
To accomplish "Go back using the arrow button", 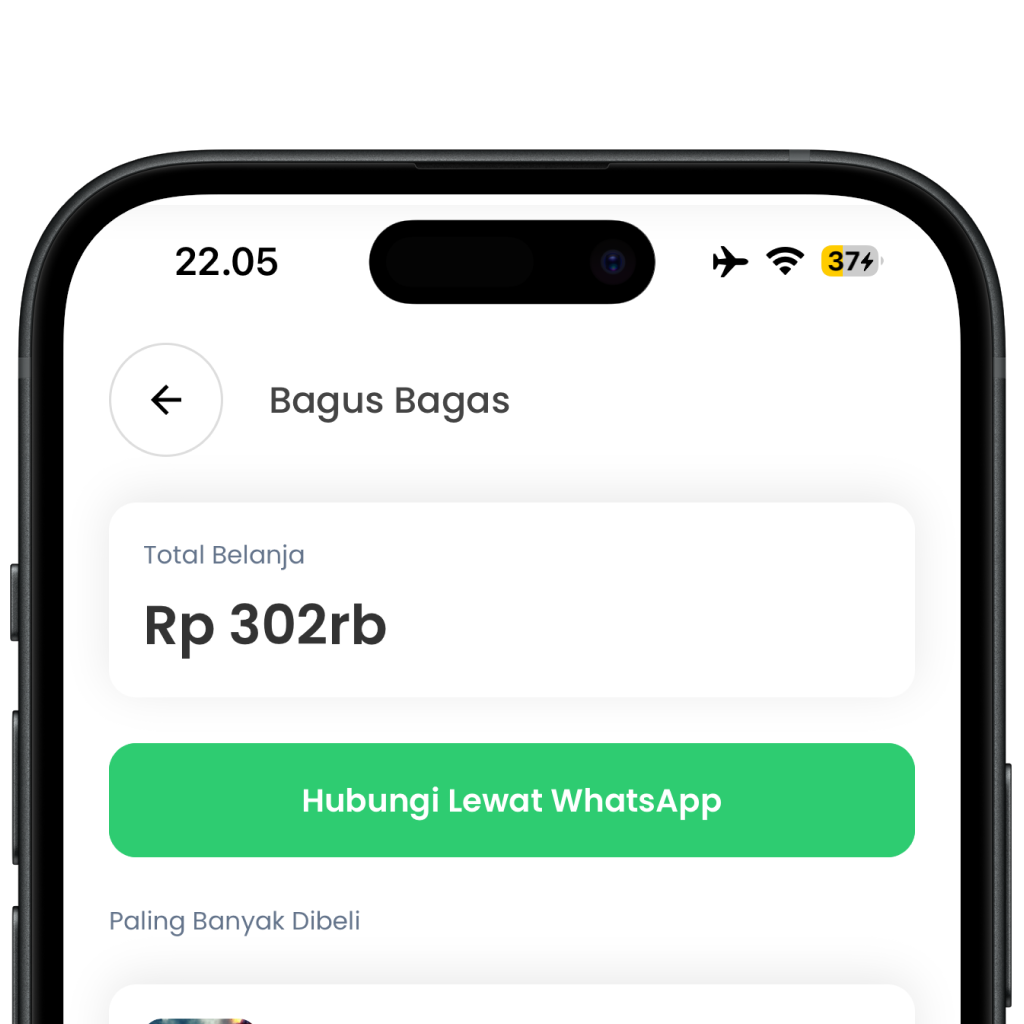I will [166, 400].
